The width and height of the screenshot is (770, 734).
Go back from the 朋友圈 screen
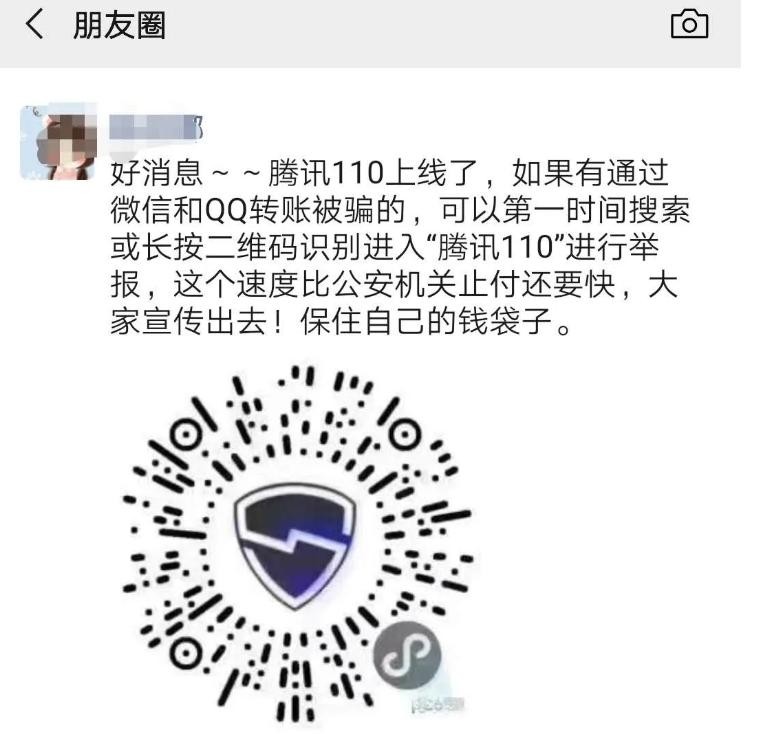[35, 25]
